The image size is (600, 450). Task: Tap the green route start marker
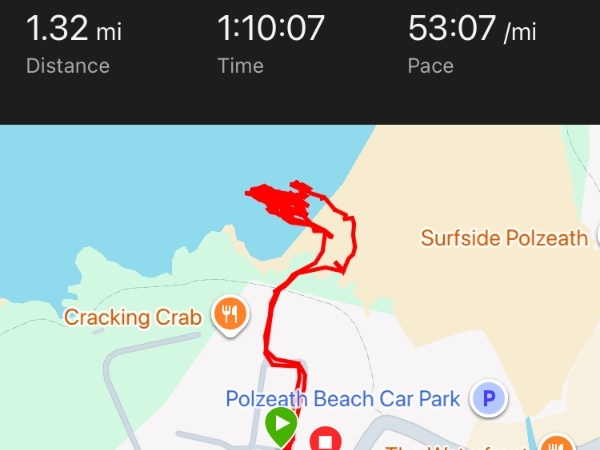[x=281, y=427]
